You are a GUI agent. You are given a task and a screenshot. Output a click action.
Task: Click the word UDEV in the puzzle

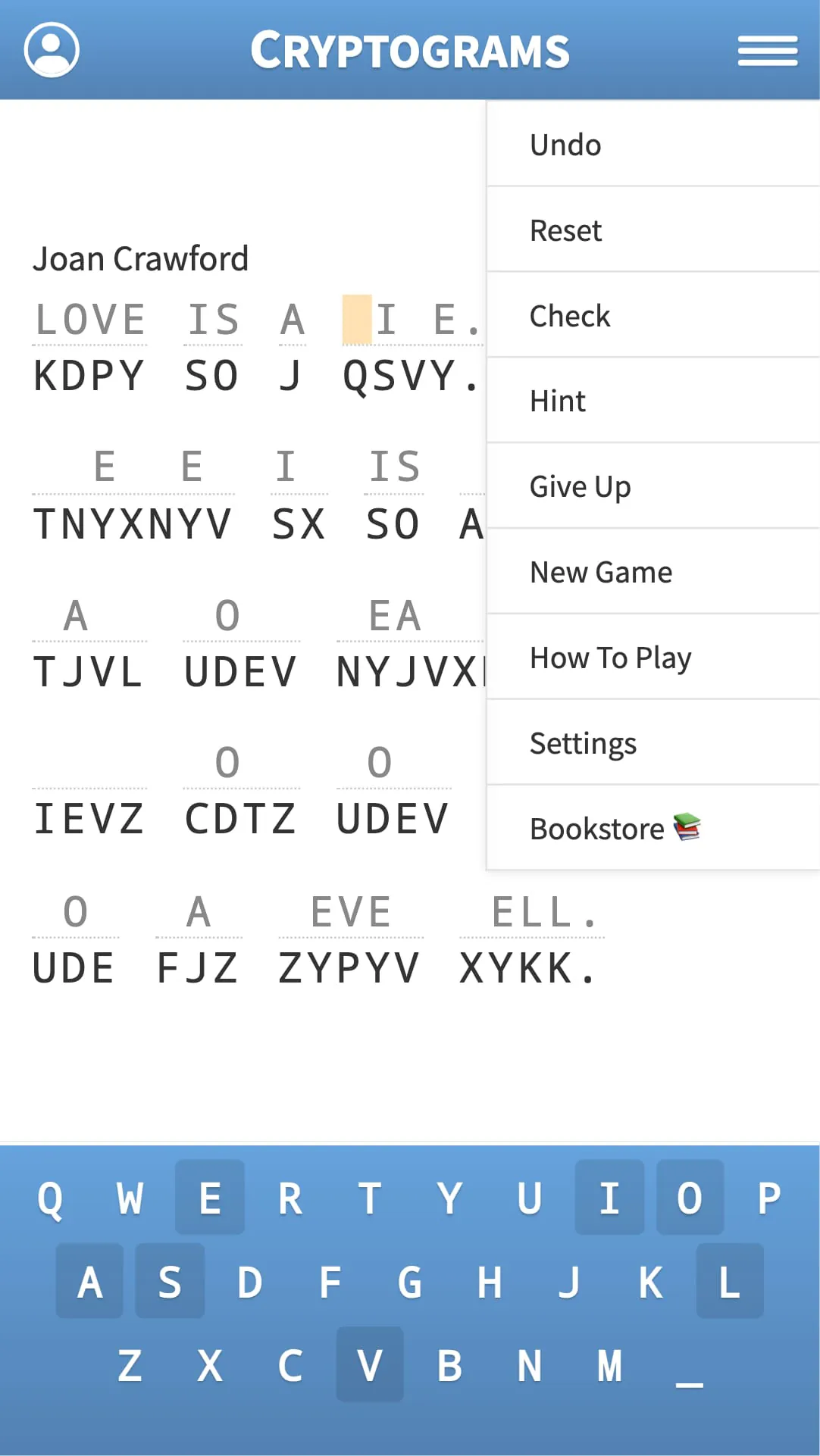tap(239, 670)
